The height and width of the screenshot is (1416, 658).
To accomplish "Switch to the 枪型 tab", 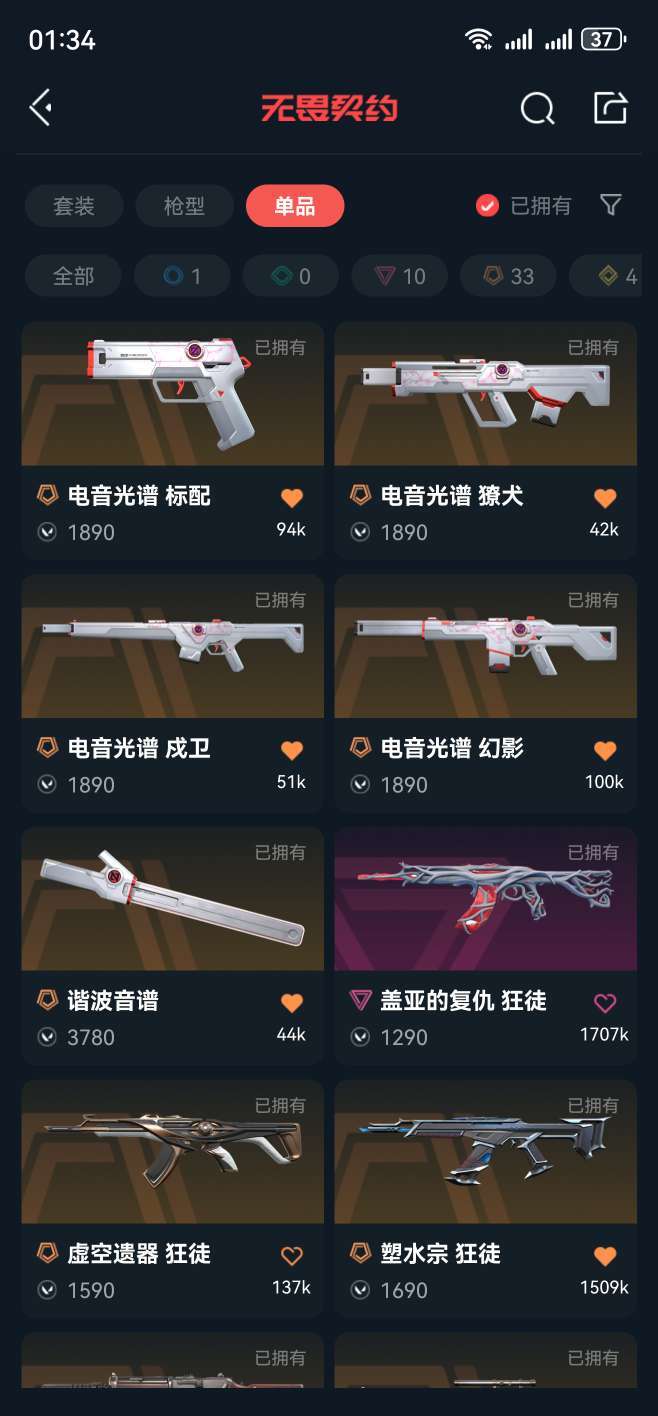I will click(x=185, y=206).
